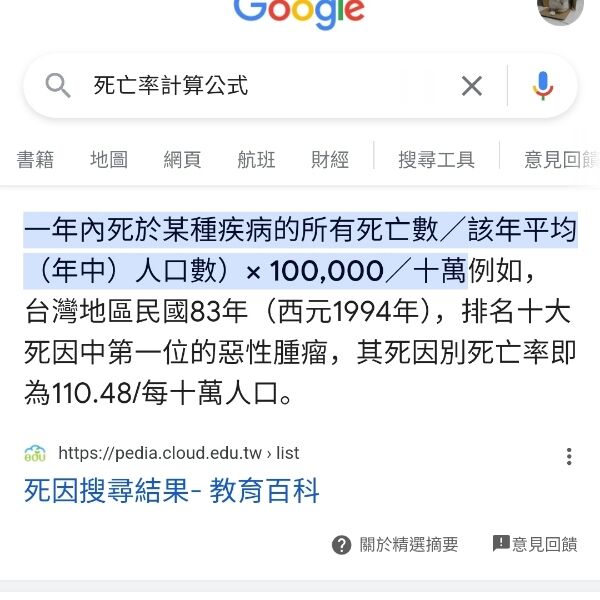The width and height of the screenshot is (600, 600).
Task: Switch to the 財經 tab
Action: 330,159
